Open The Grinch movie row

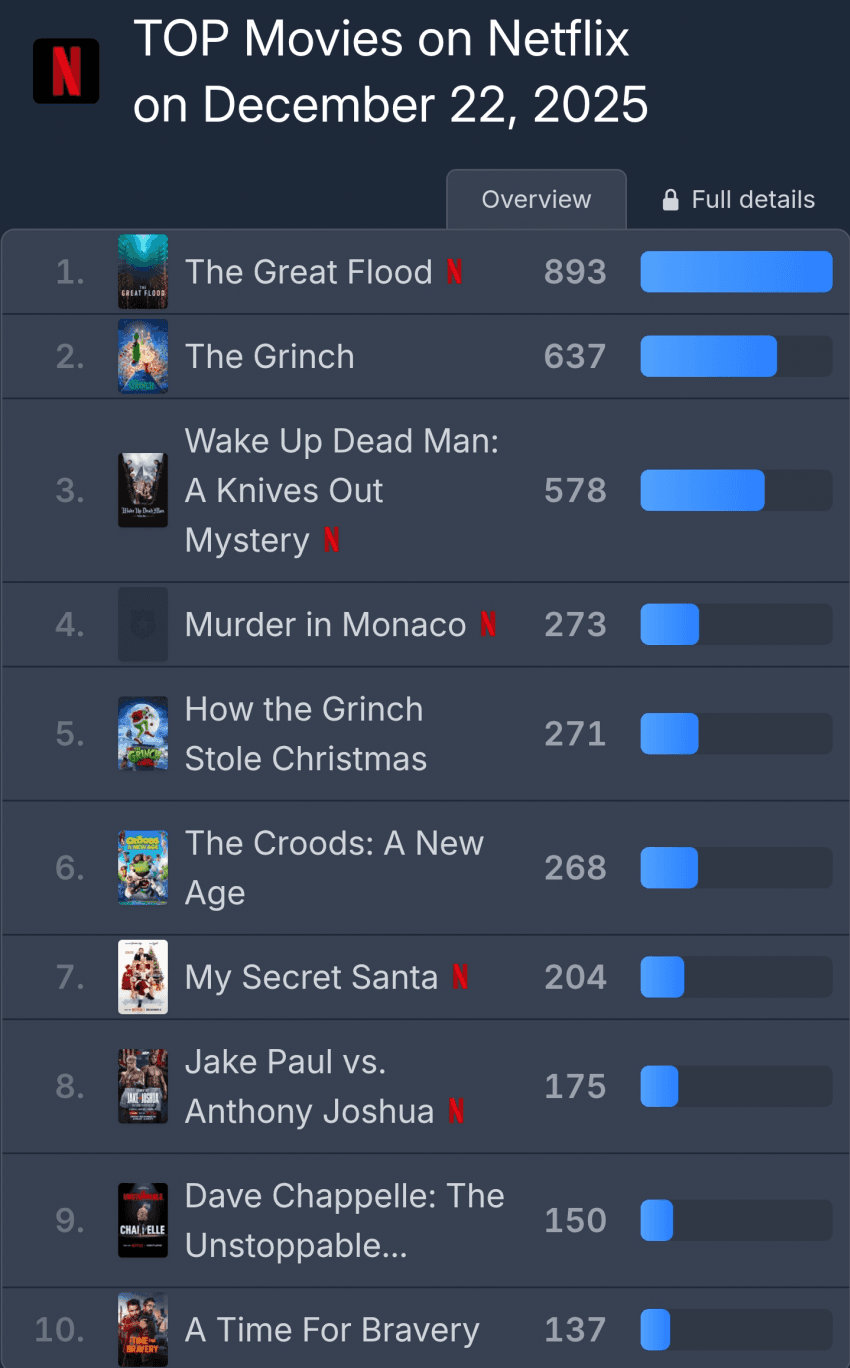pyautogui.click(x=270, y=356)
